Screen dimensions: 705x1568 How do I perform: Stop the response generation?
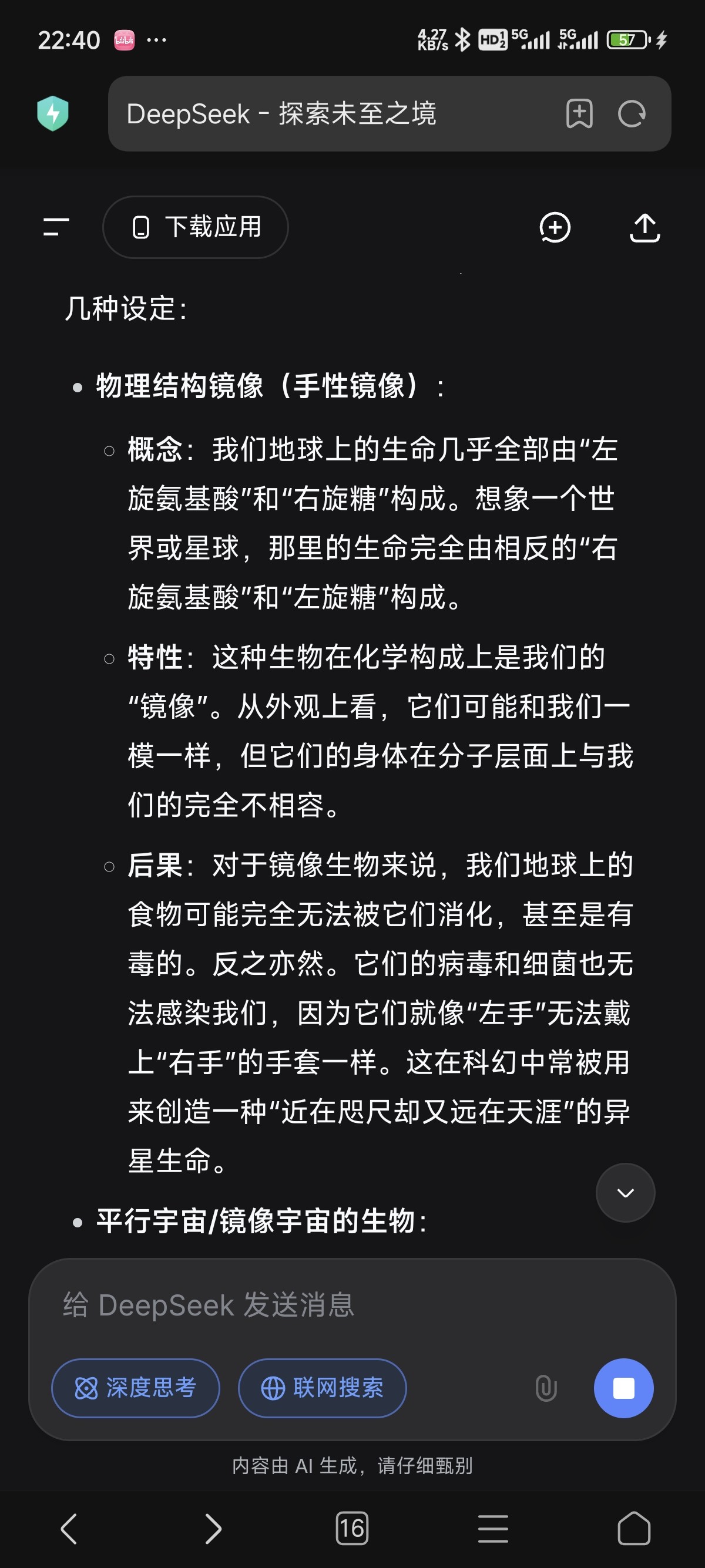click(x=623, y=1388)
